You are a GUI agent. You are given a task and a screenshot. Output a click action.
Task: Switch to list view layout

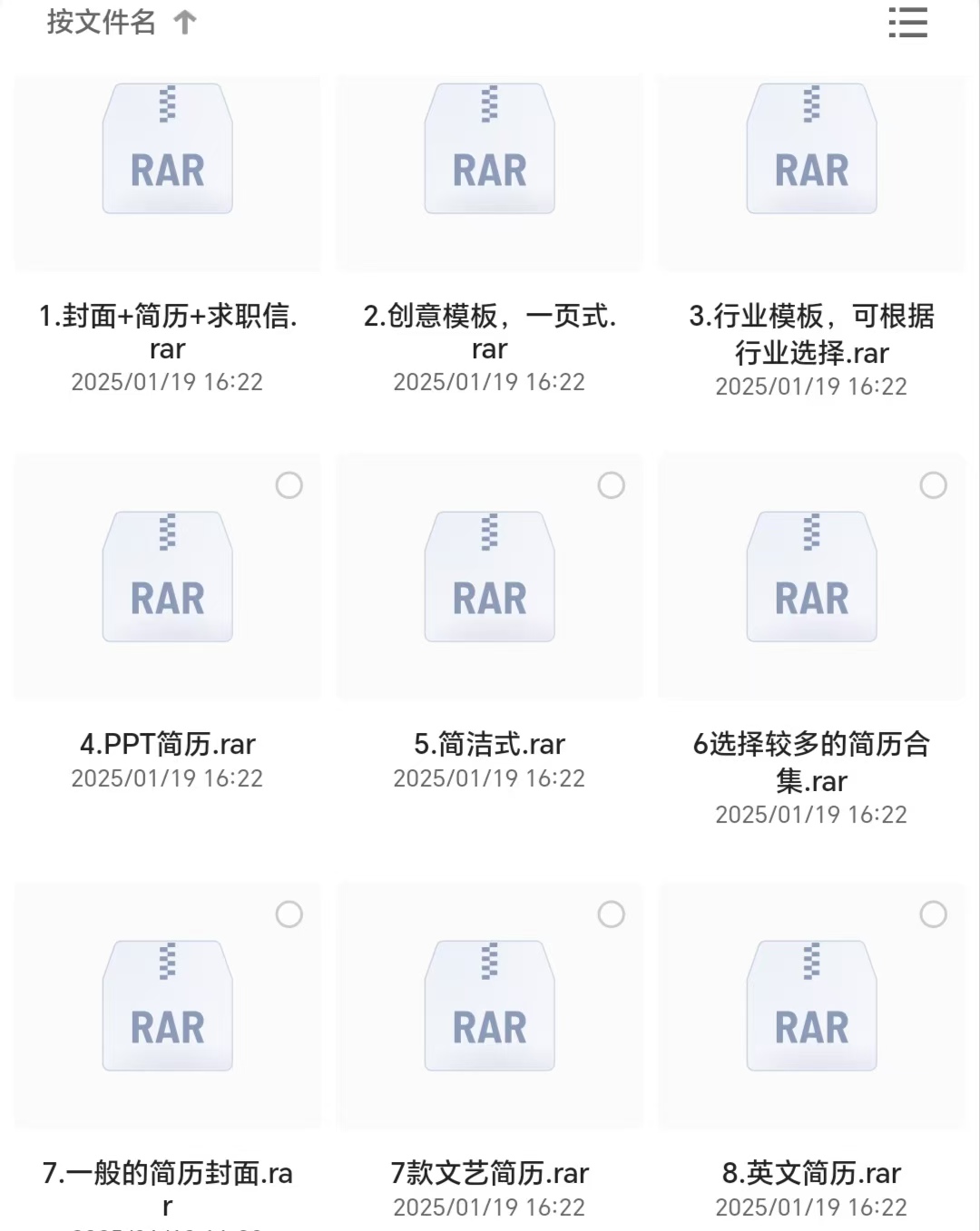coord(907,23)
